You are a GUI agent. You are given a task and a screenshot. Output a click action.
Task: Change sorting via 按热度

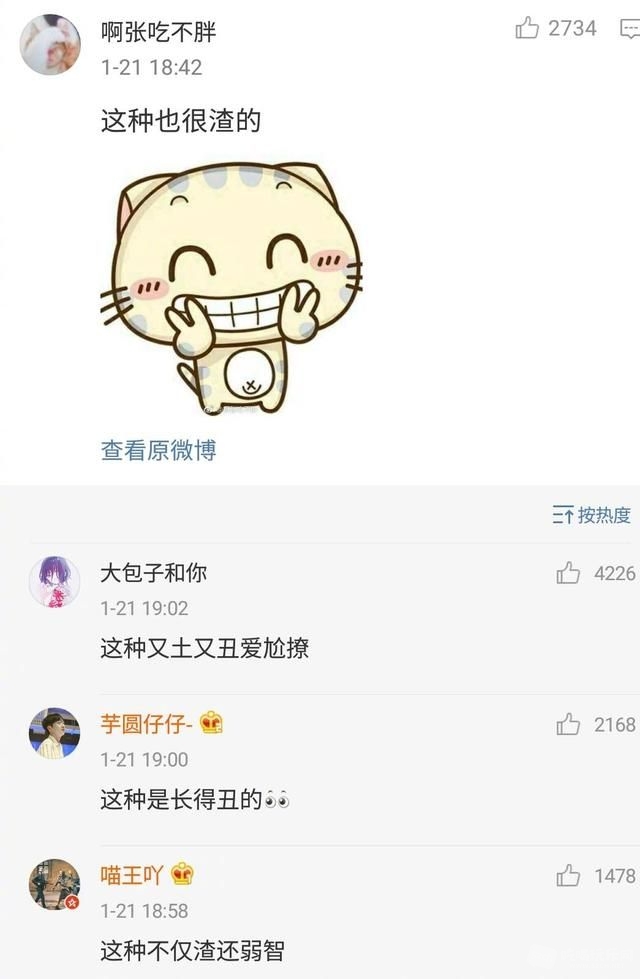pyautogui.click(x=592, y=515)
